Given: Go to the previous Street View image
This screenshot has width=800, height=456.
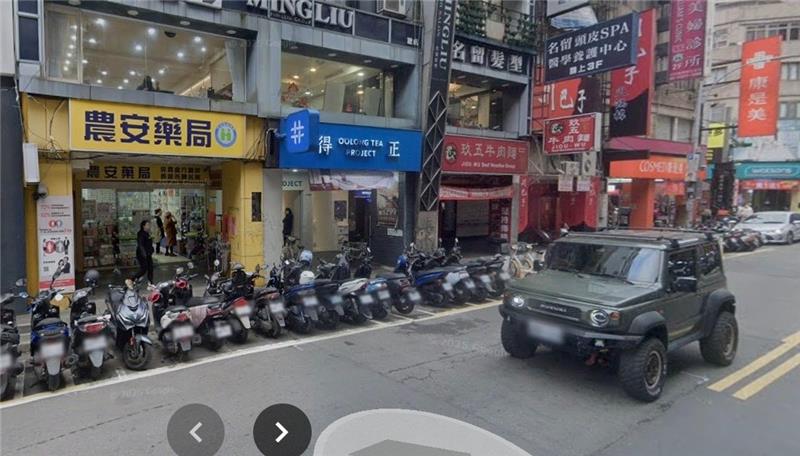Looking at the screenshot, I should pyautogui.click(x=195, y=432).
